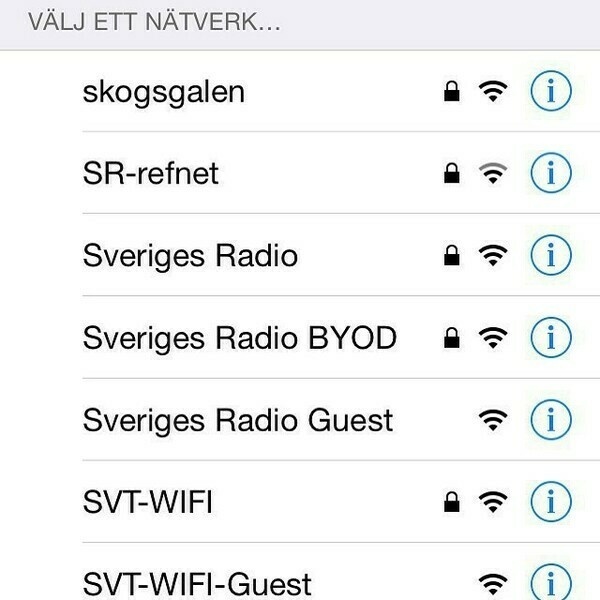Join the SR-refnet network
The height and width of the screenshot is (600, 600).
(x=151, y=174)
